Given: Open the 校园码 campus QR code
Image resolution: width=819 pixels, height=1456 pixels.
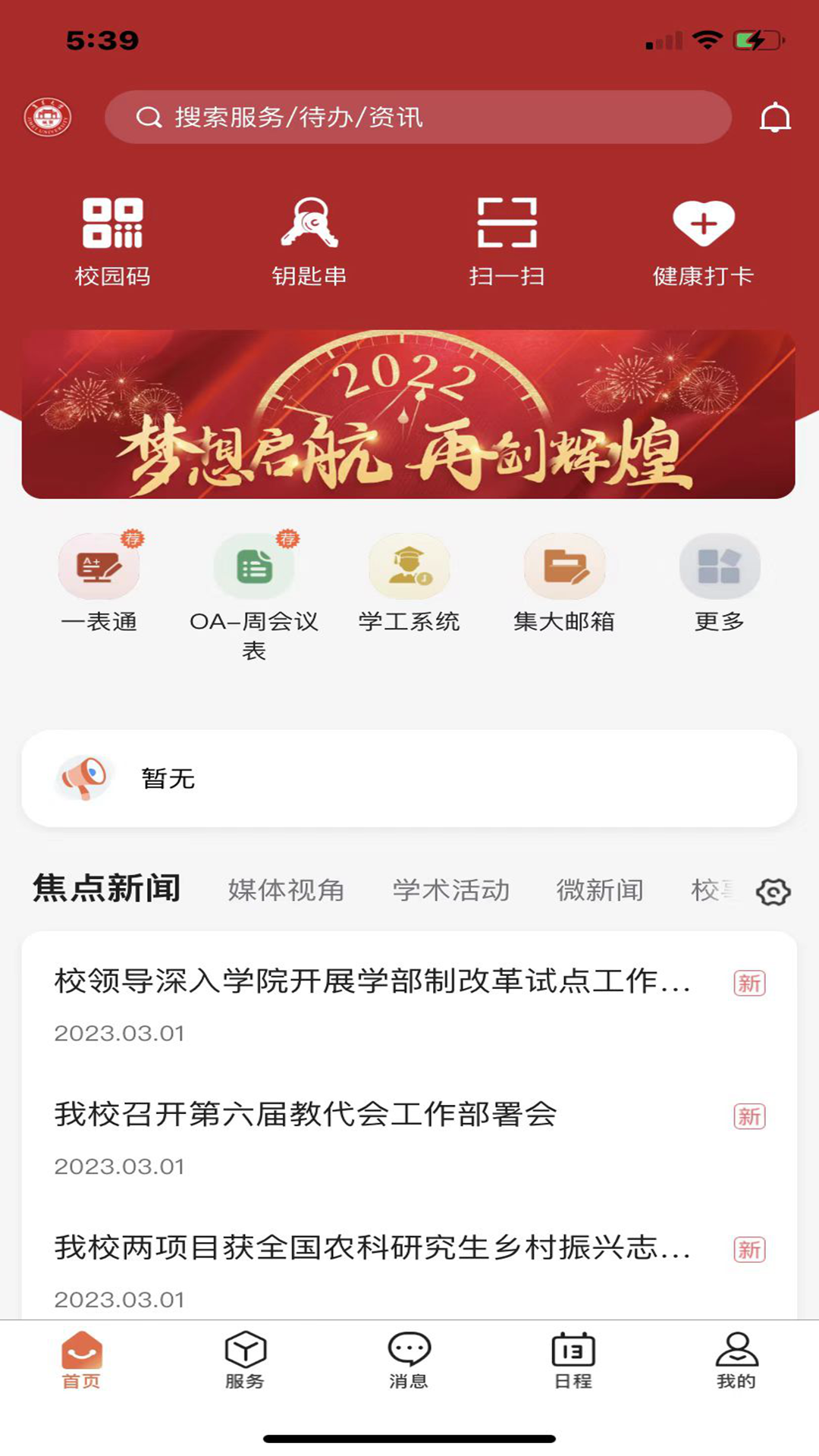Looking at the screenshot, I should (x=111, y=241).
